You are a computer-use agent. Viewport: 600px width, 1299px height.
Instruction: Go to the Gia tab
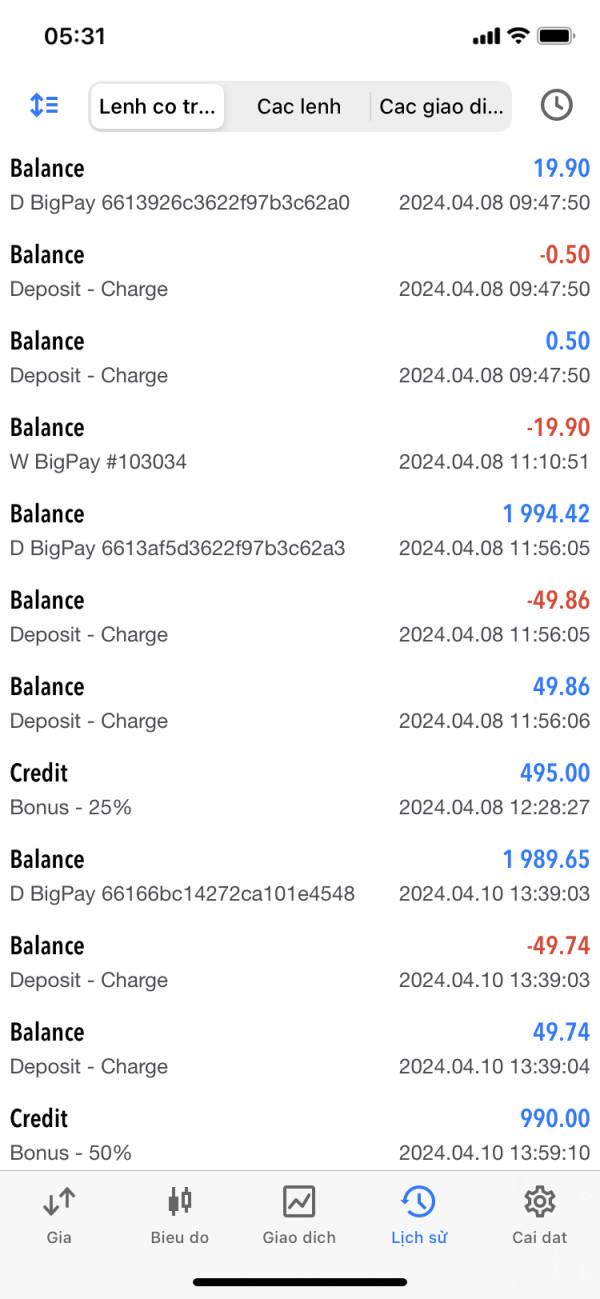click(59, 1214)
